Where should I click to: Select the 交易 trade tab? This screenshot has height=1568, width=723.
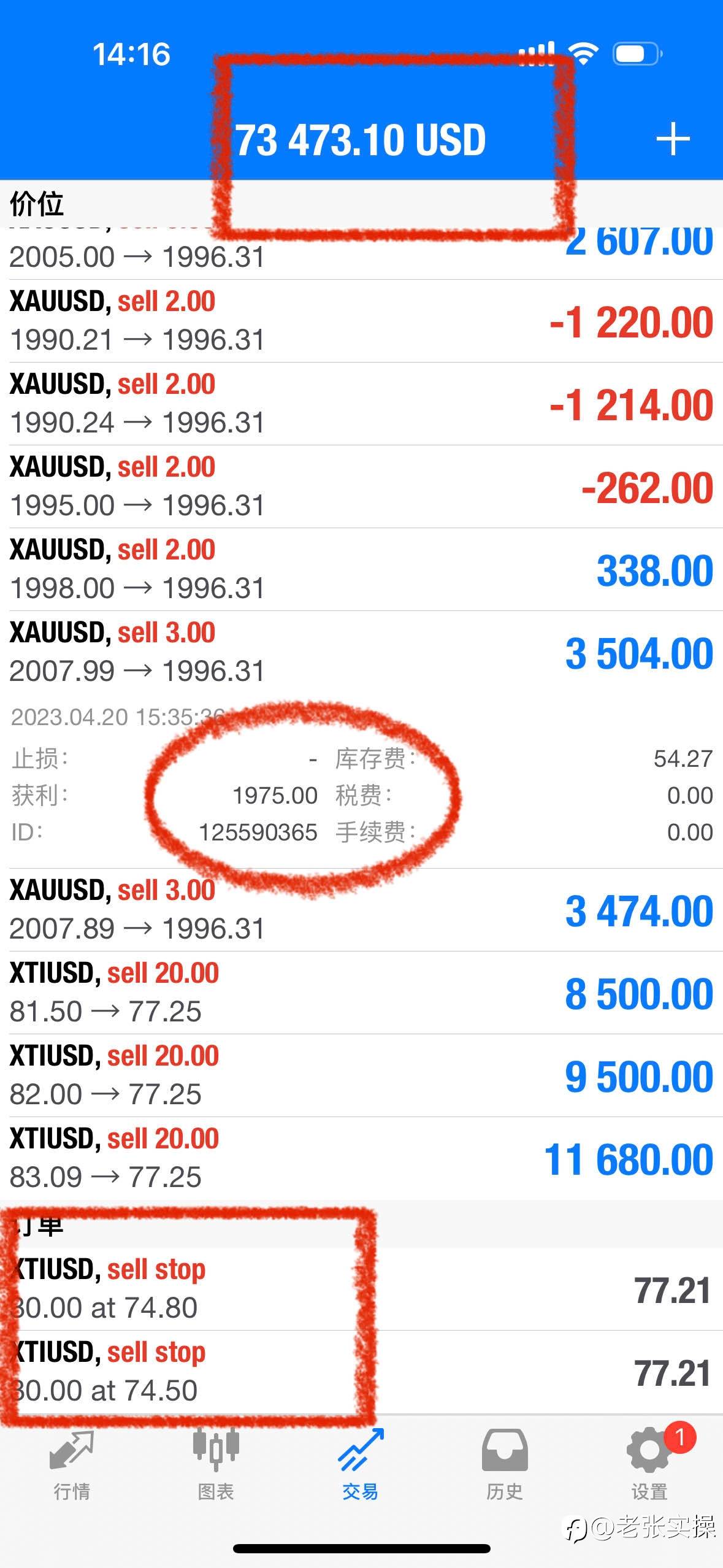361,1465
